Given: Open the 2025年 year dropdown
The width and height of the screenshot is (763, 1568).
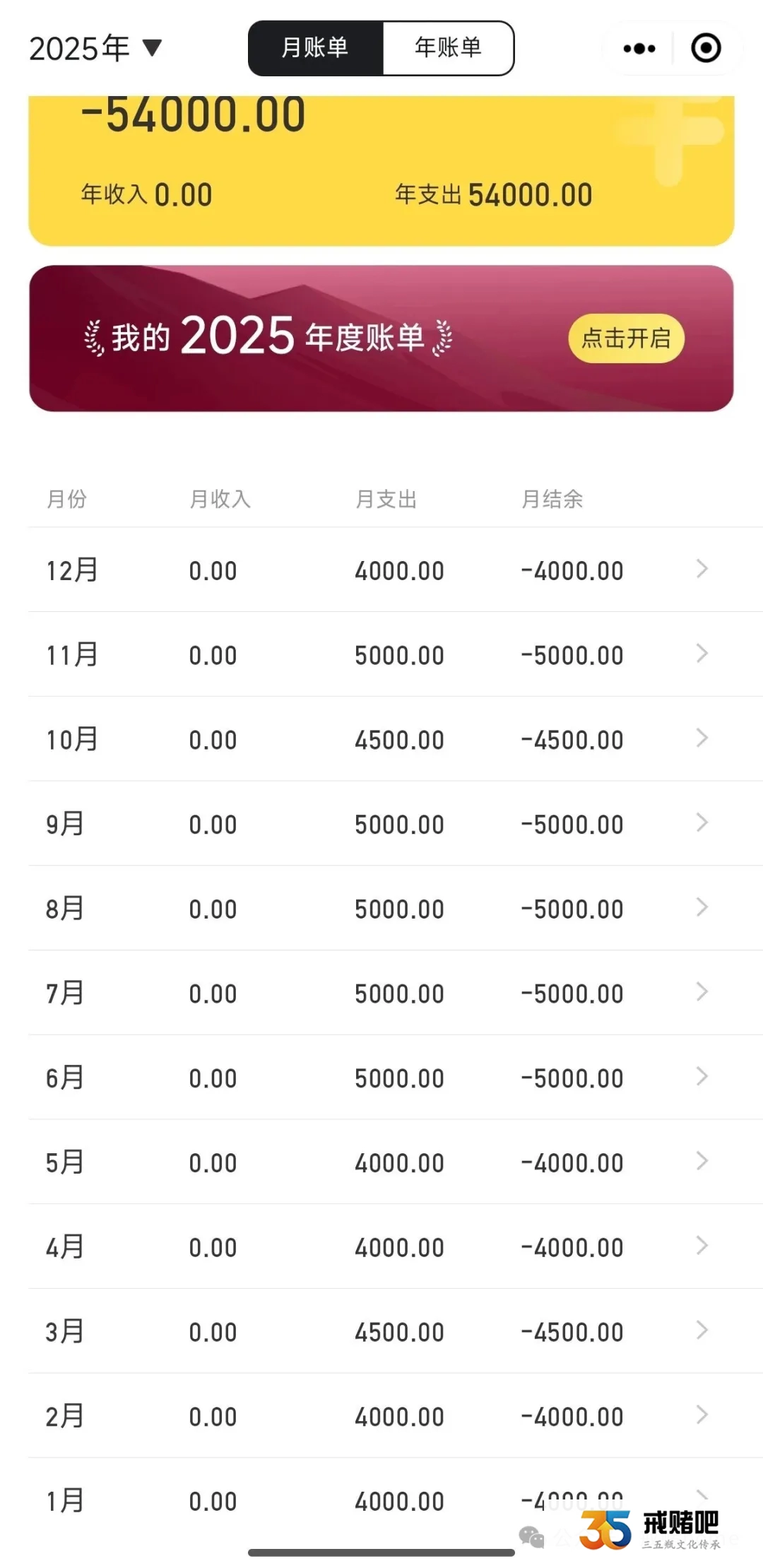Looking at the screenshot, I should pos(95,48).
